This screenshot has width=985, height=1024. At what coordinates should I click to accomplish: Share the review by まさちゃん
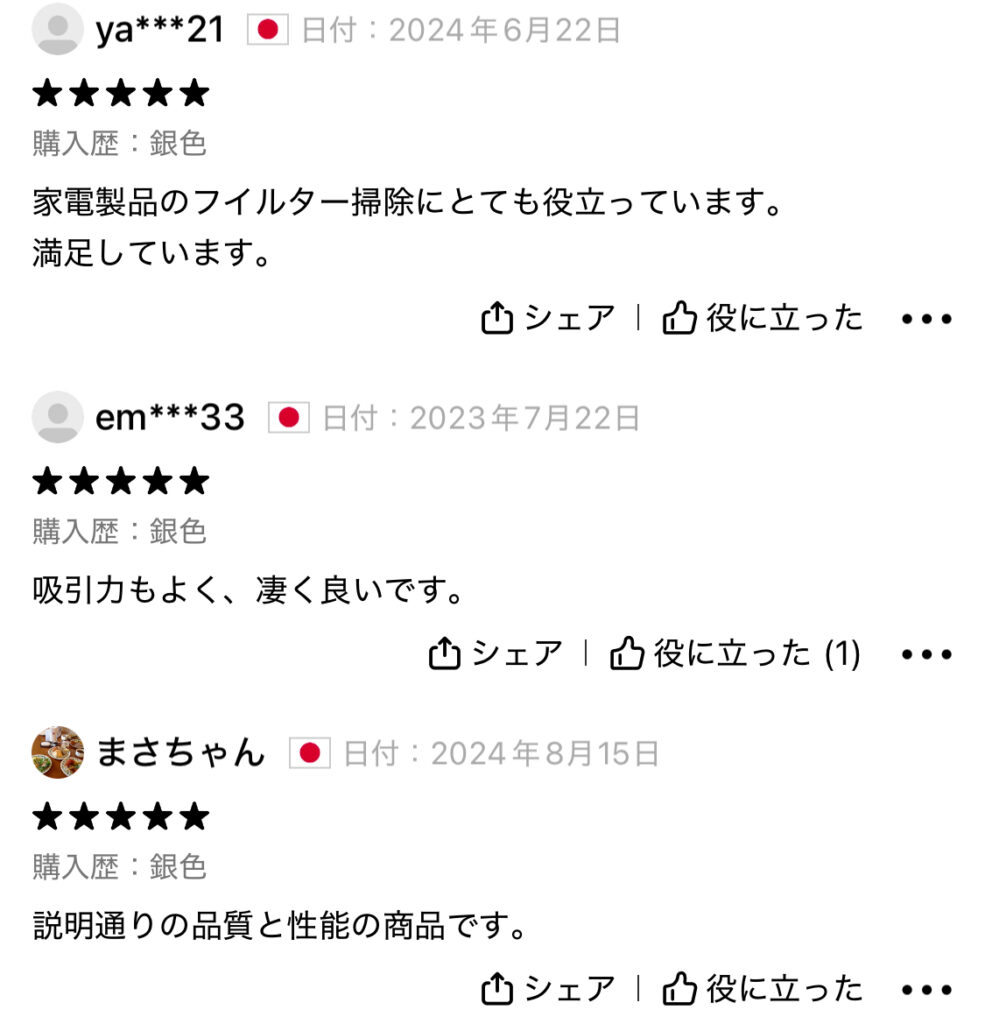click(548, 989)
